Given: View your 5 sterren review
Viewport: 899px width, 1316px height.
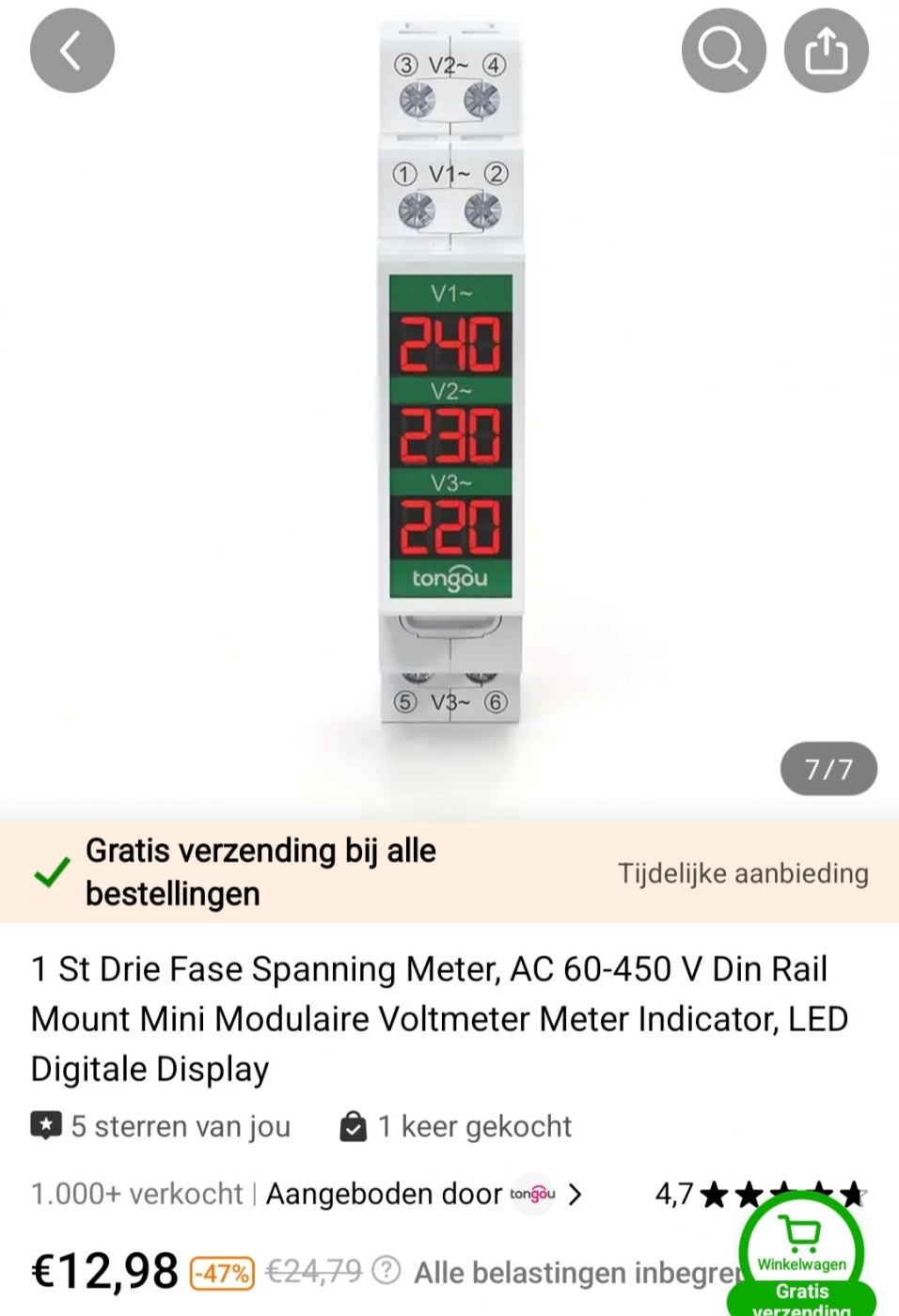Looking at the screenshot, I should coord(162,1126).
